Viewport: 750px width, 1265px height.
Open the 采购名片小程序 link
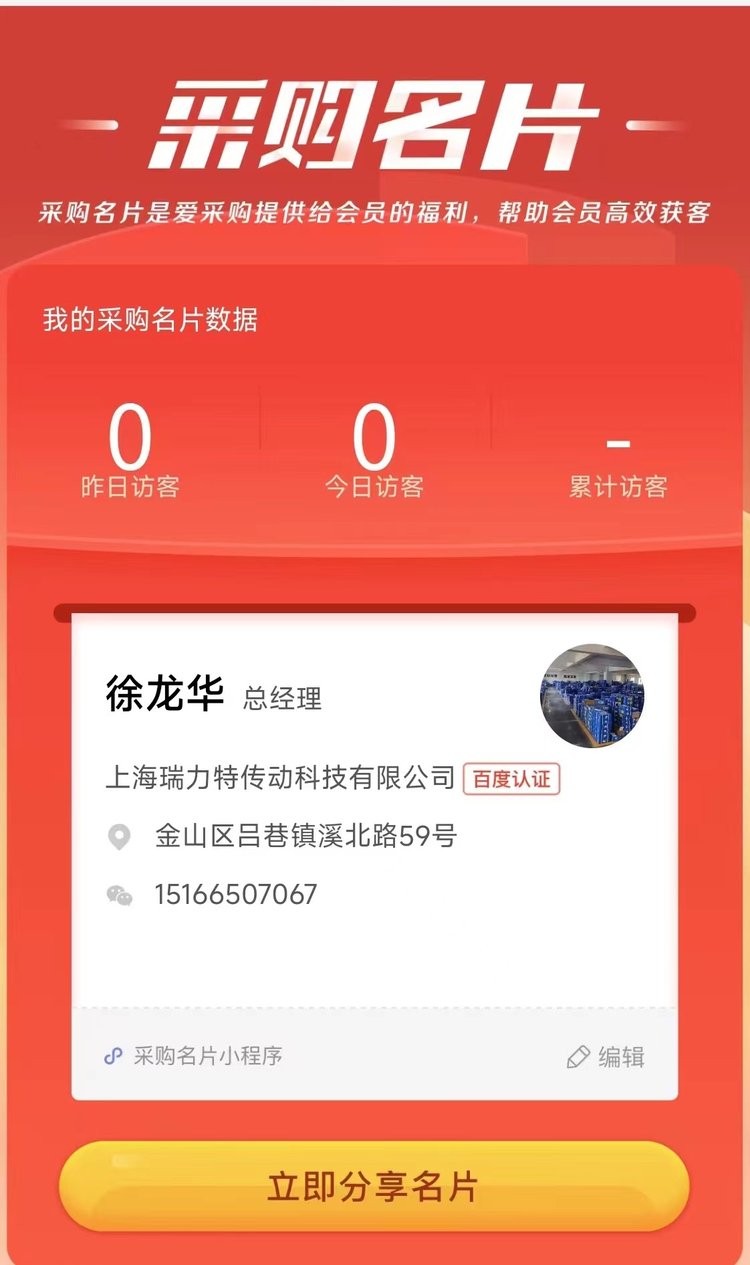pos(193,1056)
